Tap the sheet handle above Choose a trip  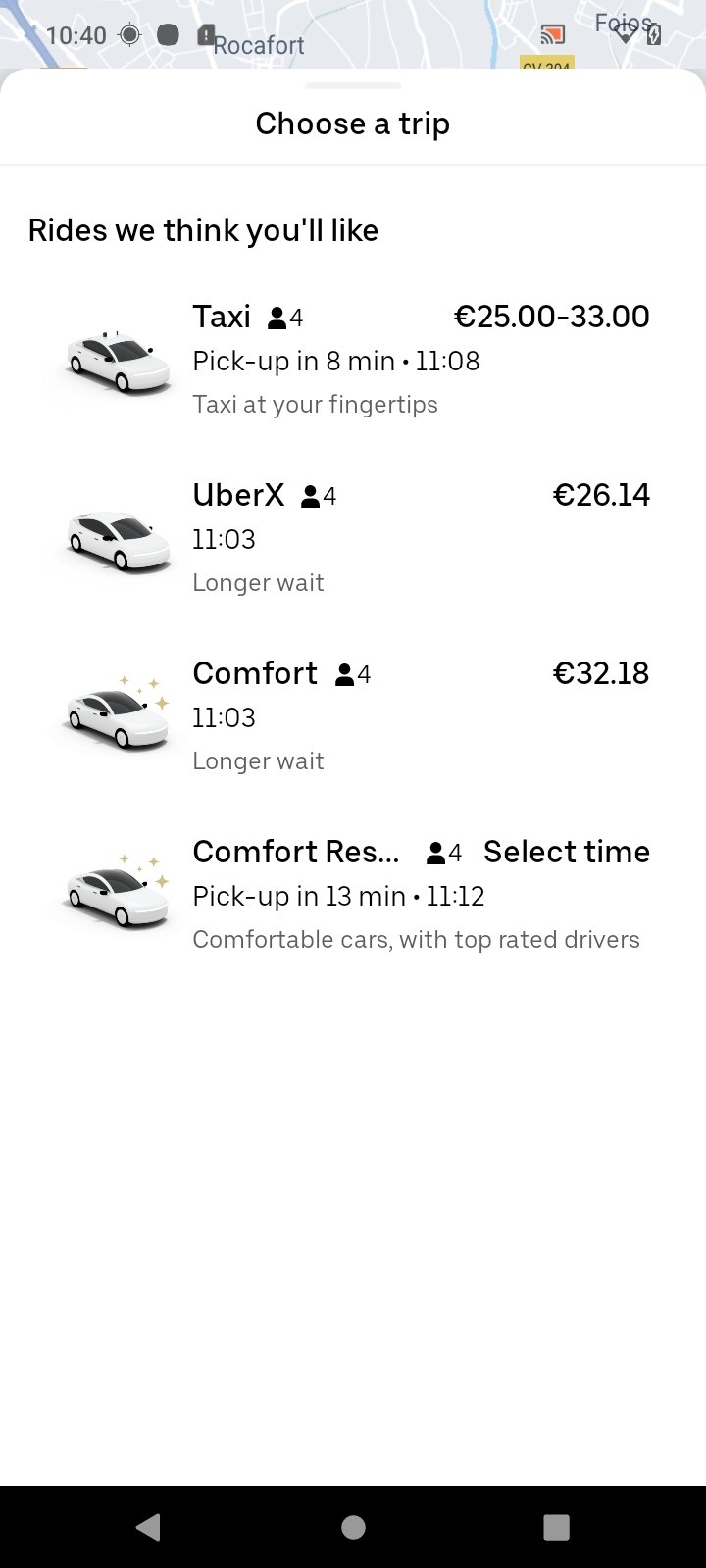click(x=353, y=86)
